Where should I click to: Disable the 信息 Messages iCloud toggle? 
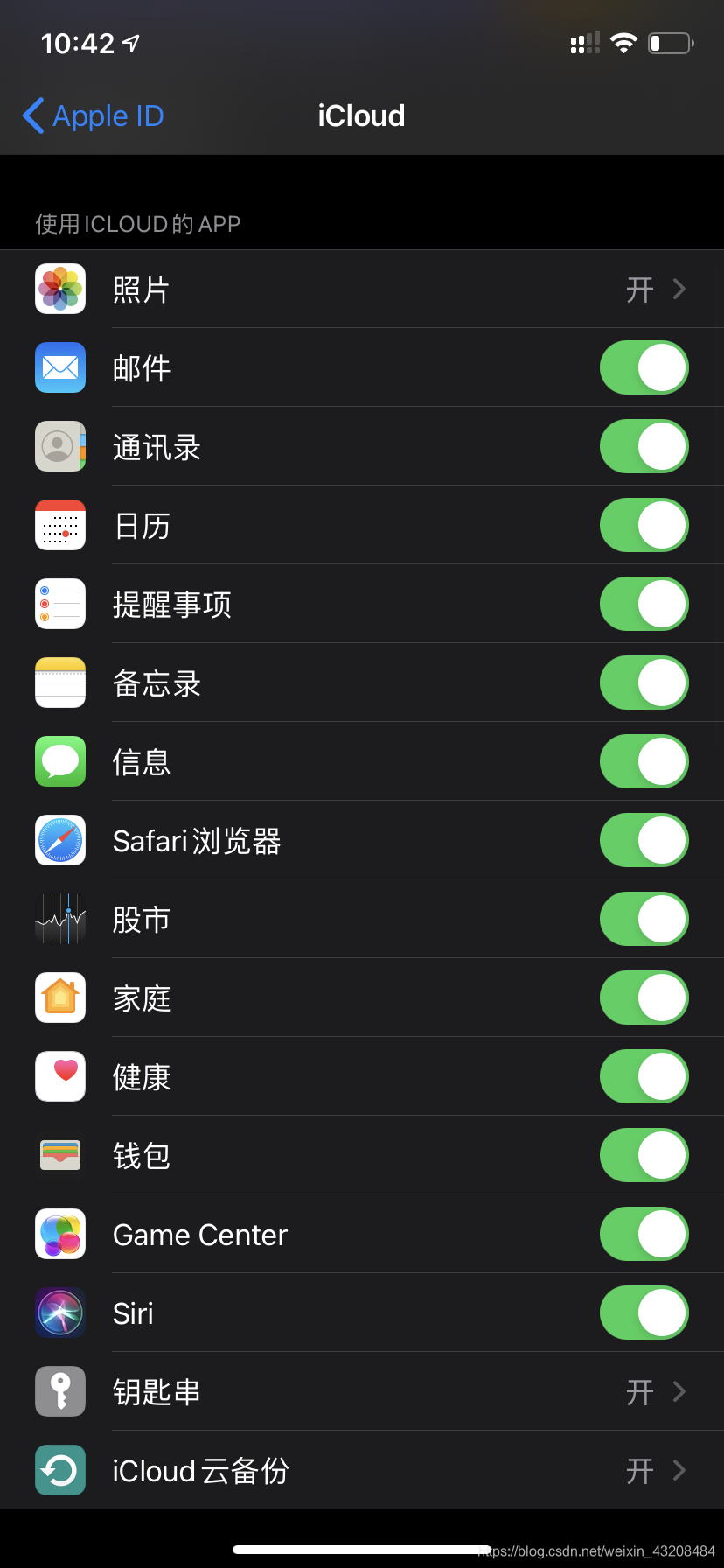point(644,761)
